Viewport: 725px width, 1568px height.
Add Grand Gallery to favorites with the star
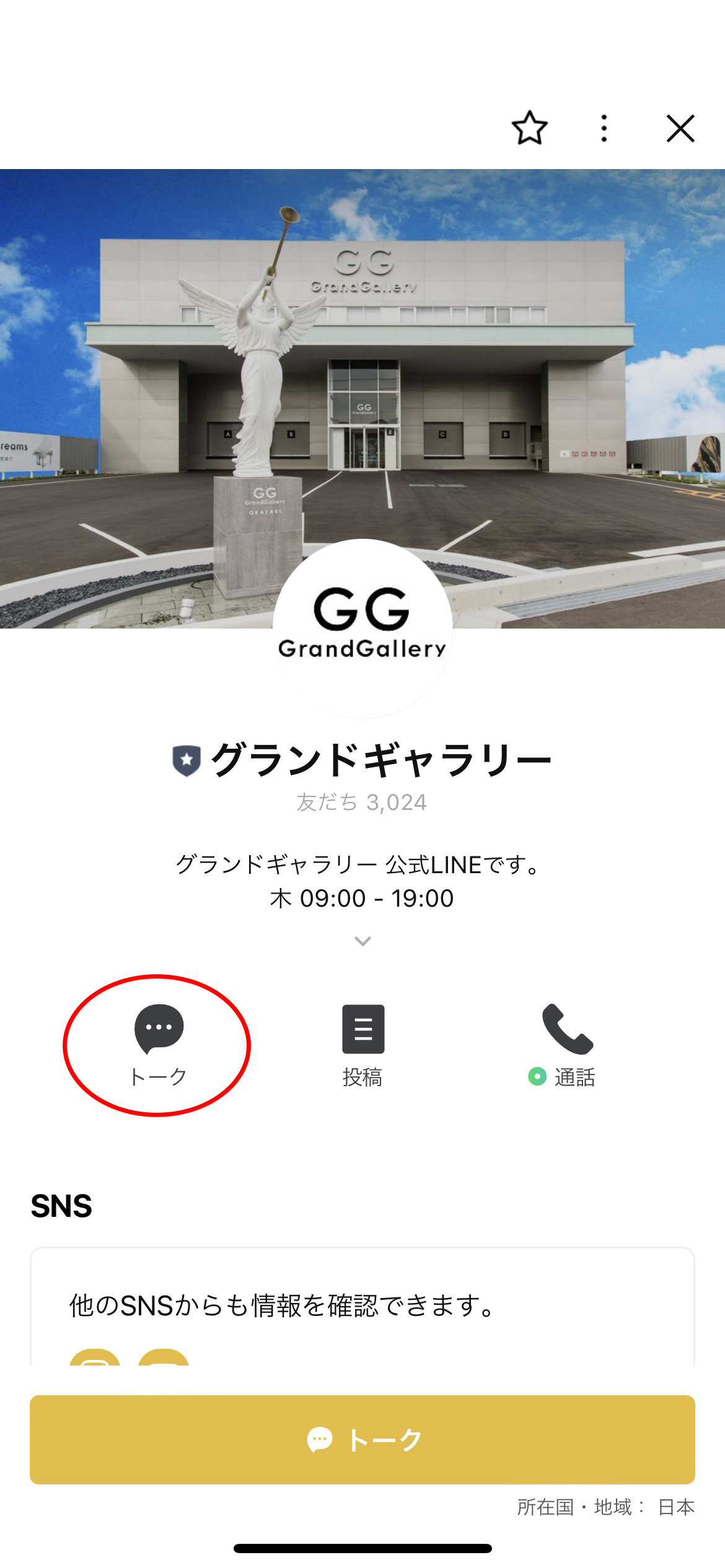tap(530, 128)
